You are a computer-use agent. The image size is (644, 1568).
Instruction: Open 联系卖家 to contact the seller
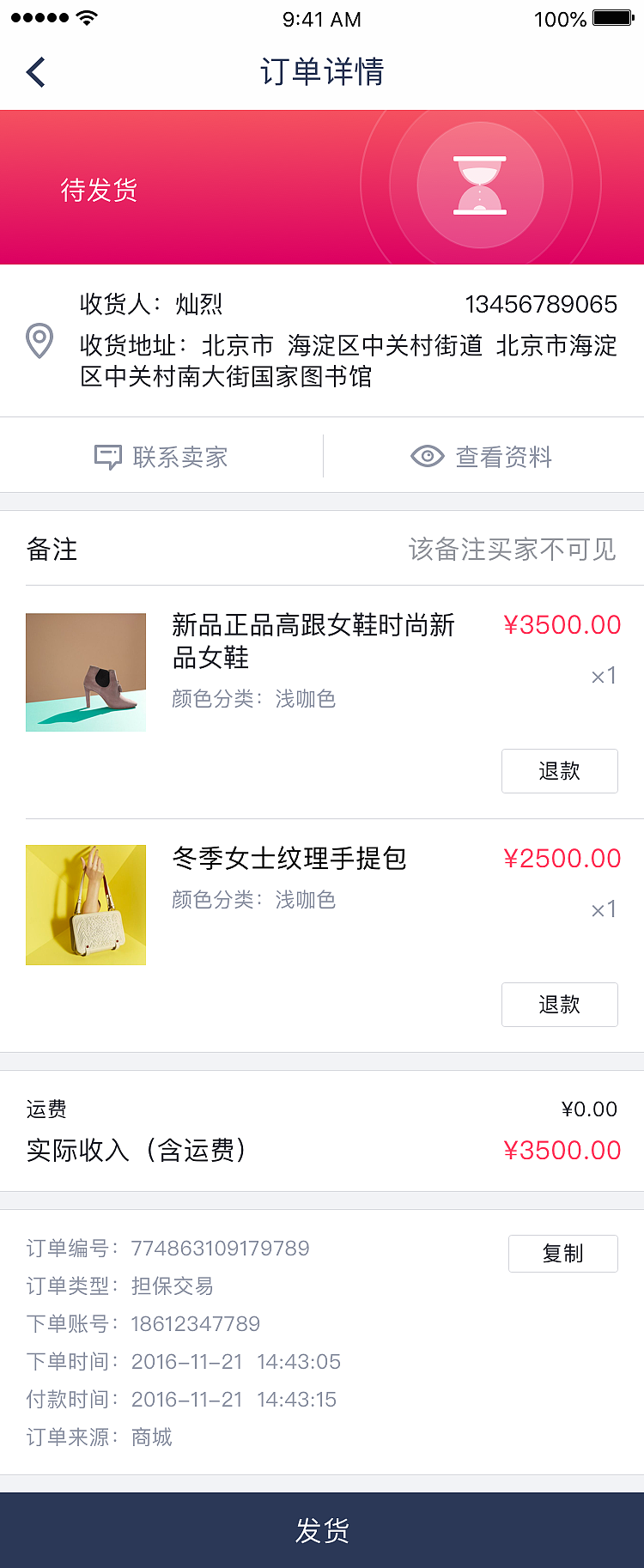click(x=181, y=456)
